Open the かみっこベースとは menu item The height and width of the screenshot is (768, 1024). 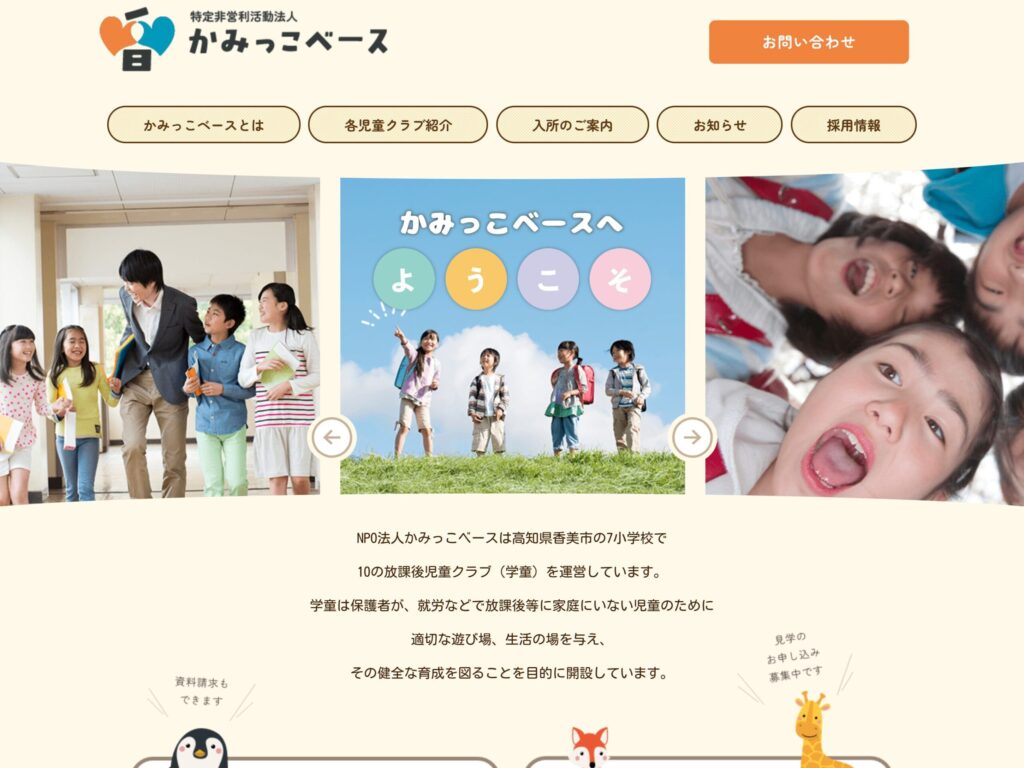(x=204, y=125)
